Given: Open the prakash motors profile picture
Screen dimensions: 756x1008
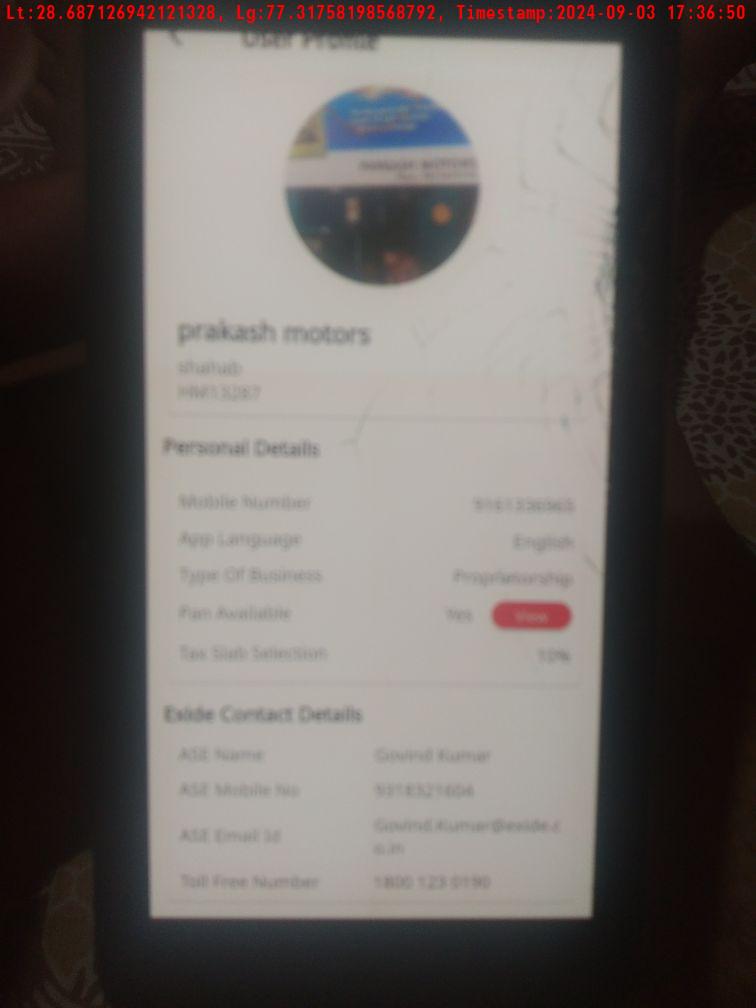Looking at the screenshot, I should pos(383,185).
